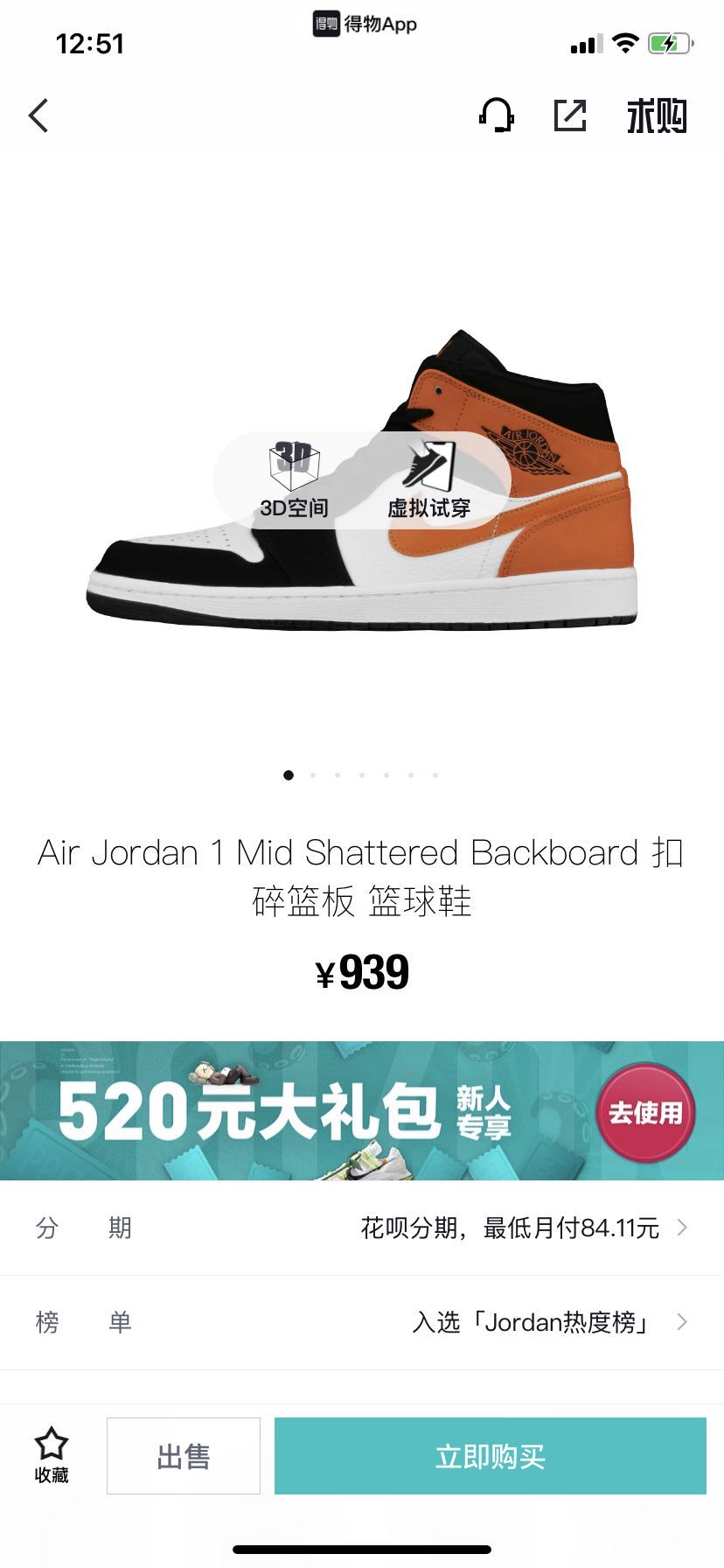Viewport: 724px width, 1568px height.
Task: Open the 3D空间 view
Action: point(294,480)
